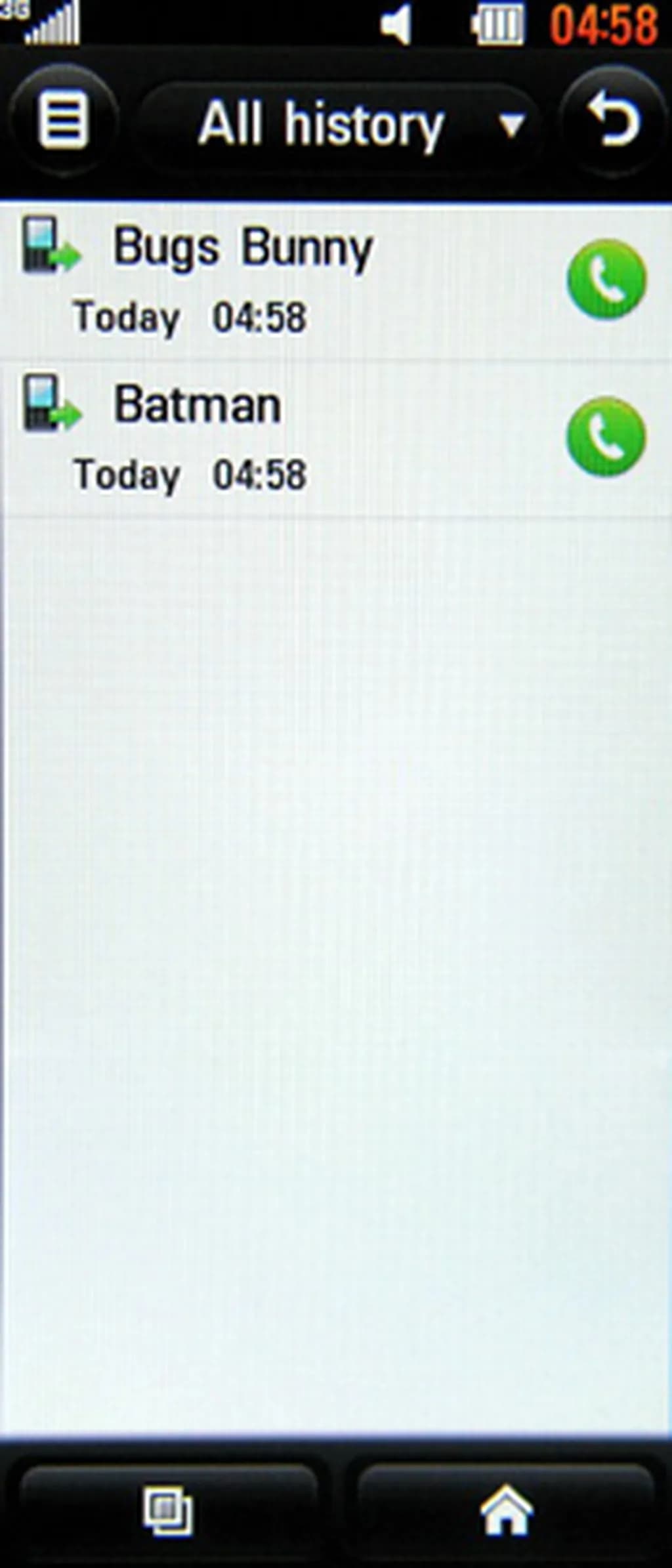Go to the home screen
Viewport: 672px width, 1568px height.
click(506, 1512)
